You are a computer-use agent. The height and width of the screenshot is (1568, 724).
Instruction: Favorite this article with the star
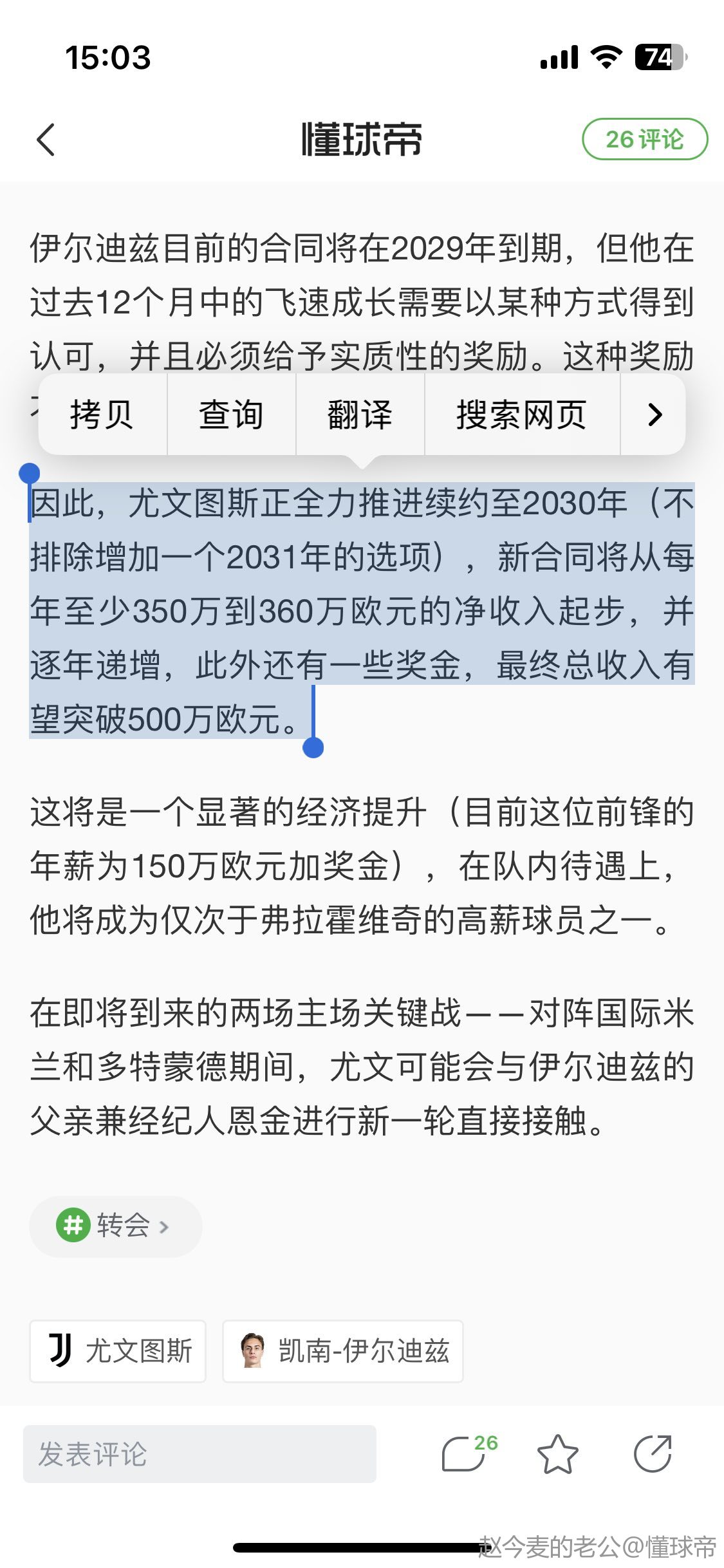557,1454
